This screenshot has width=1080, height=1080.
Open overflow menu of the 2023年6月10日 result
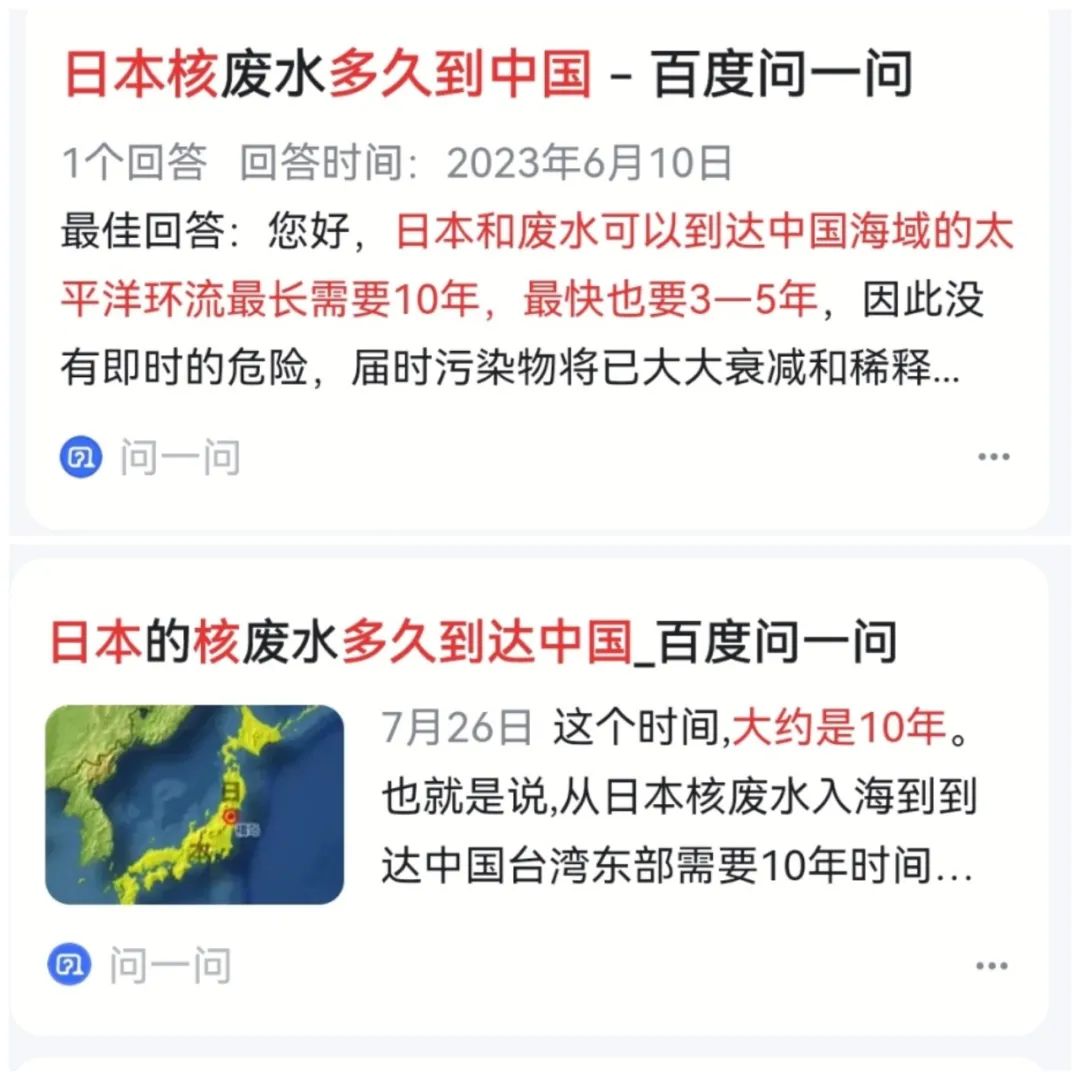point(993,458)
